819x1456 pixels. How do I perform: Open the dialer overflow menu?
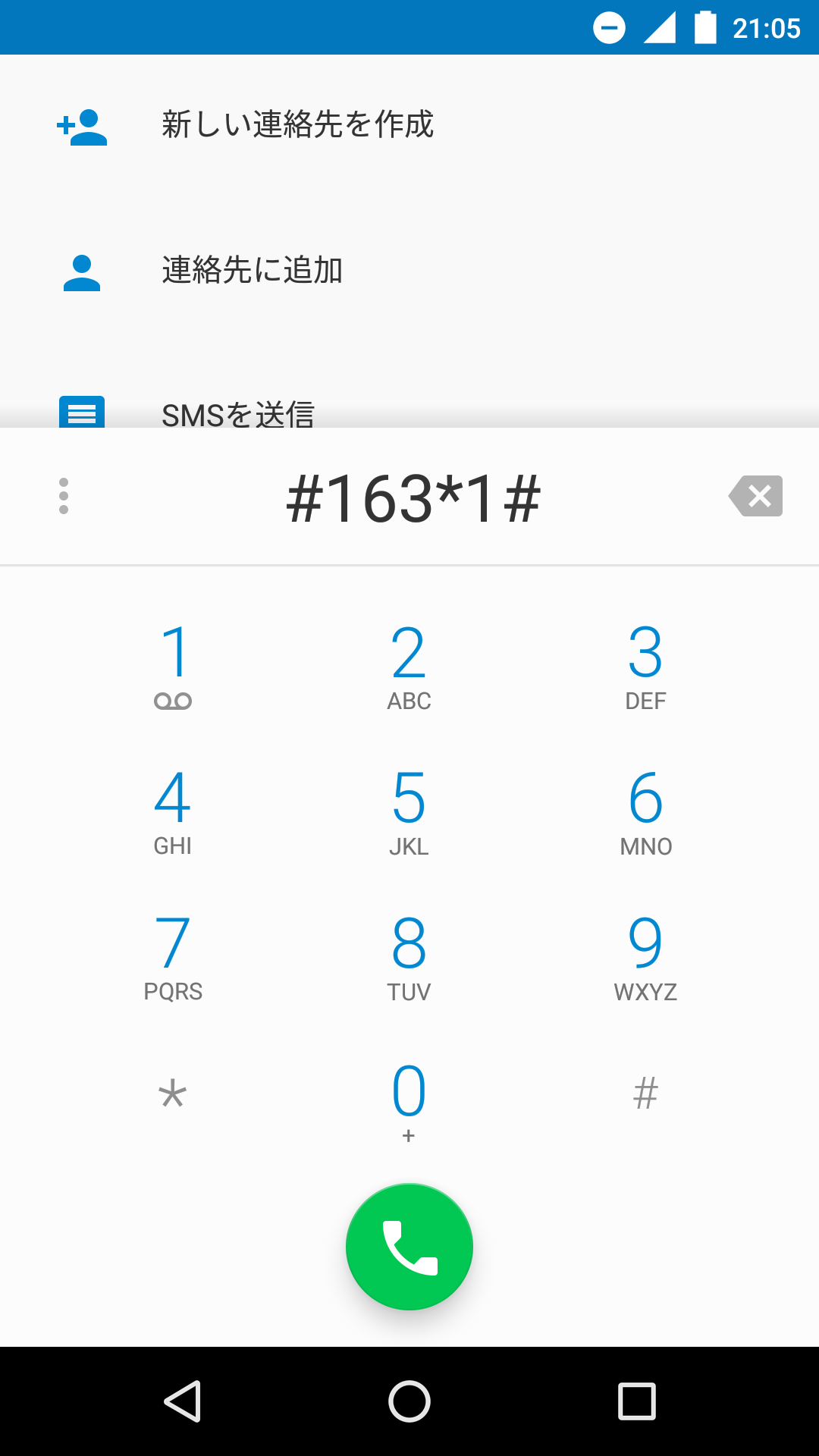coord(64,496)
